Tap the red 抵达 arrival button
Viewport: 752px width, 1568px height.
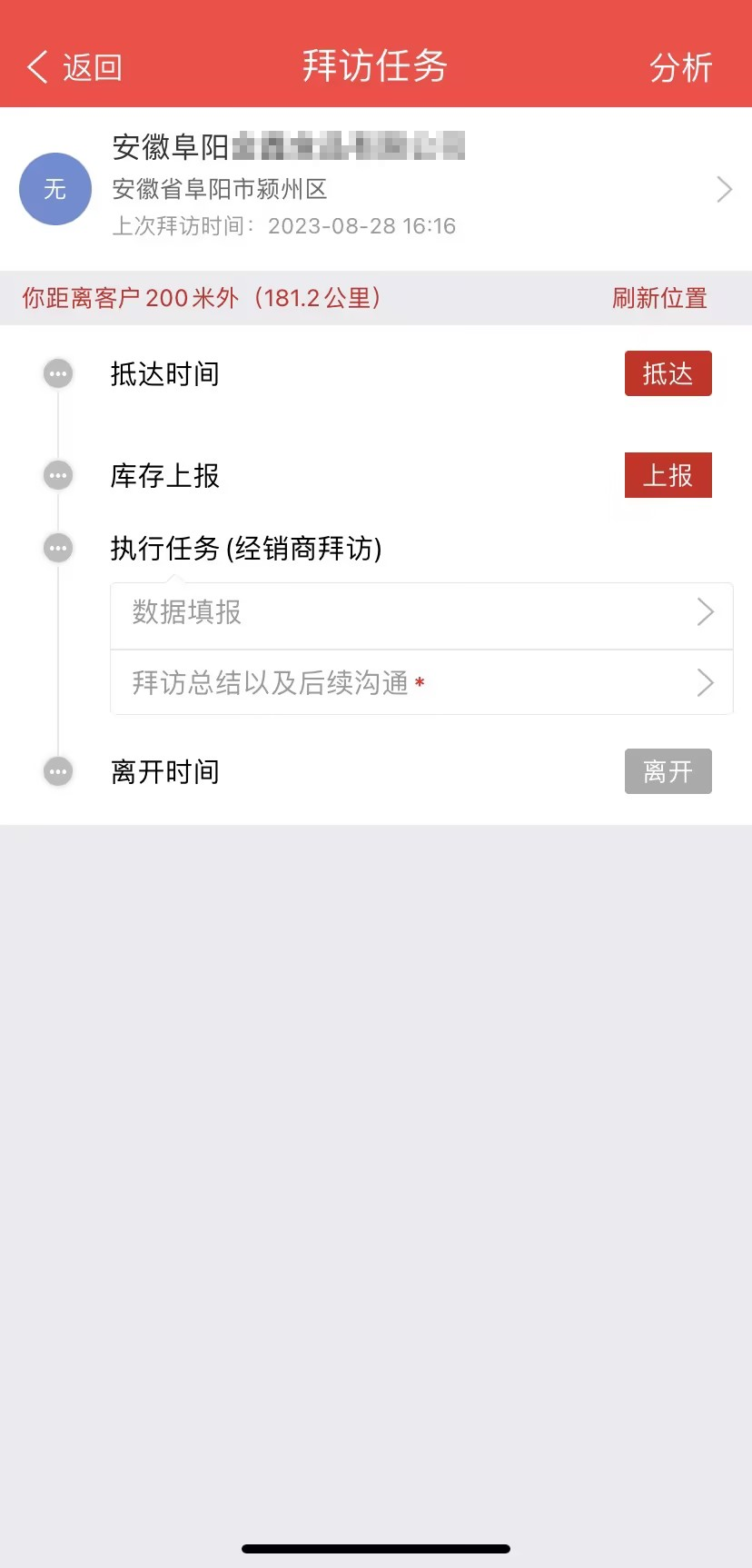point(668,373)
